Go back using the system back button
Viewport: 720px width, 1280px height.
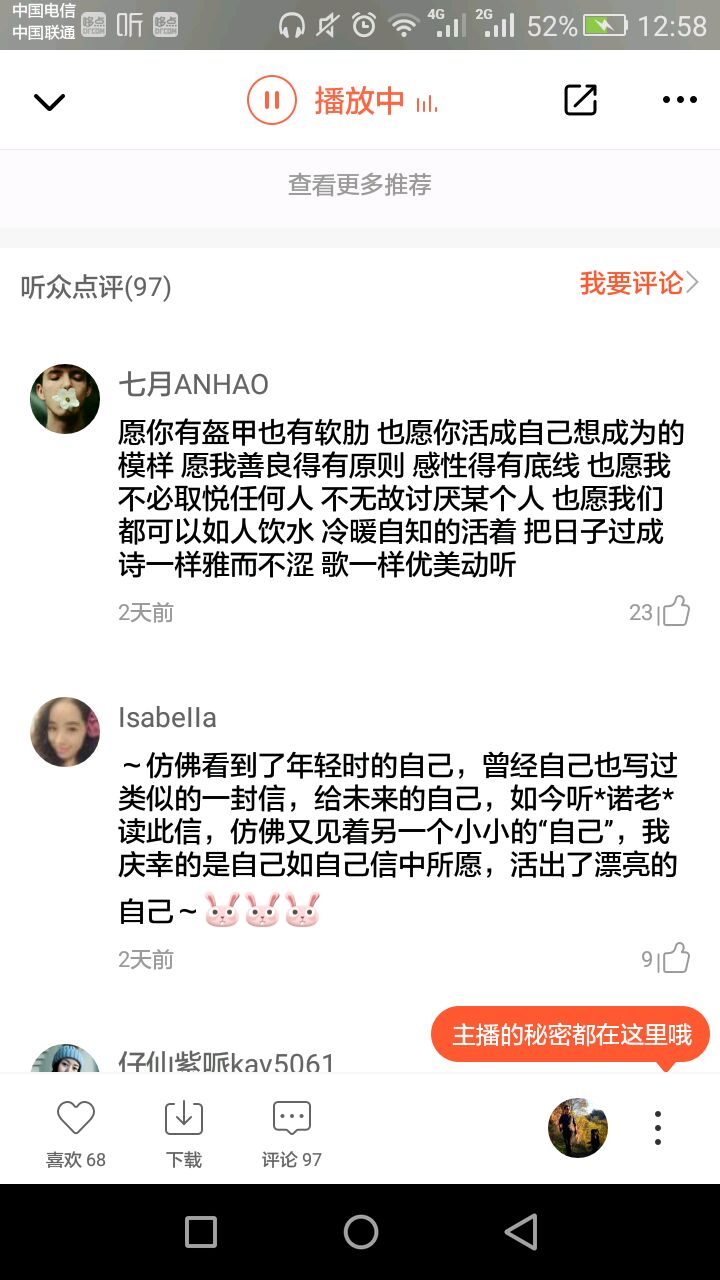(521, 1232)
